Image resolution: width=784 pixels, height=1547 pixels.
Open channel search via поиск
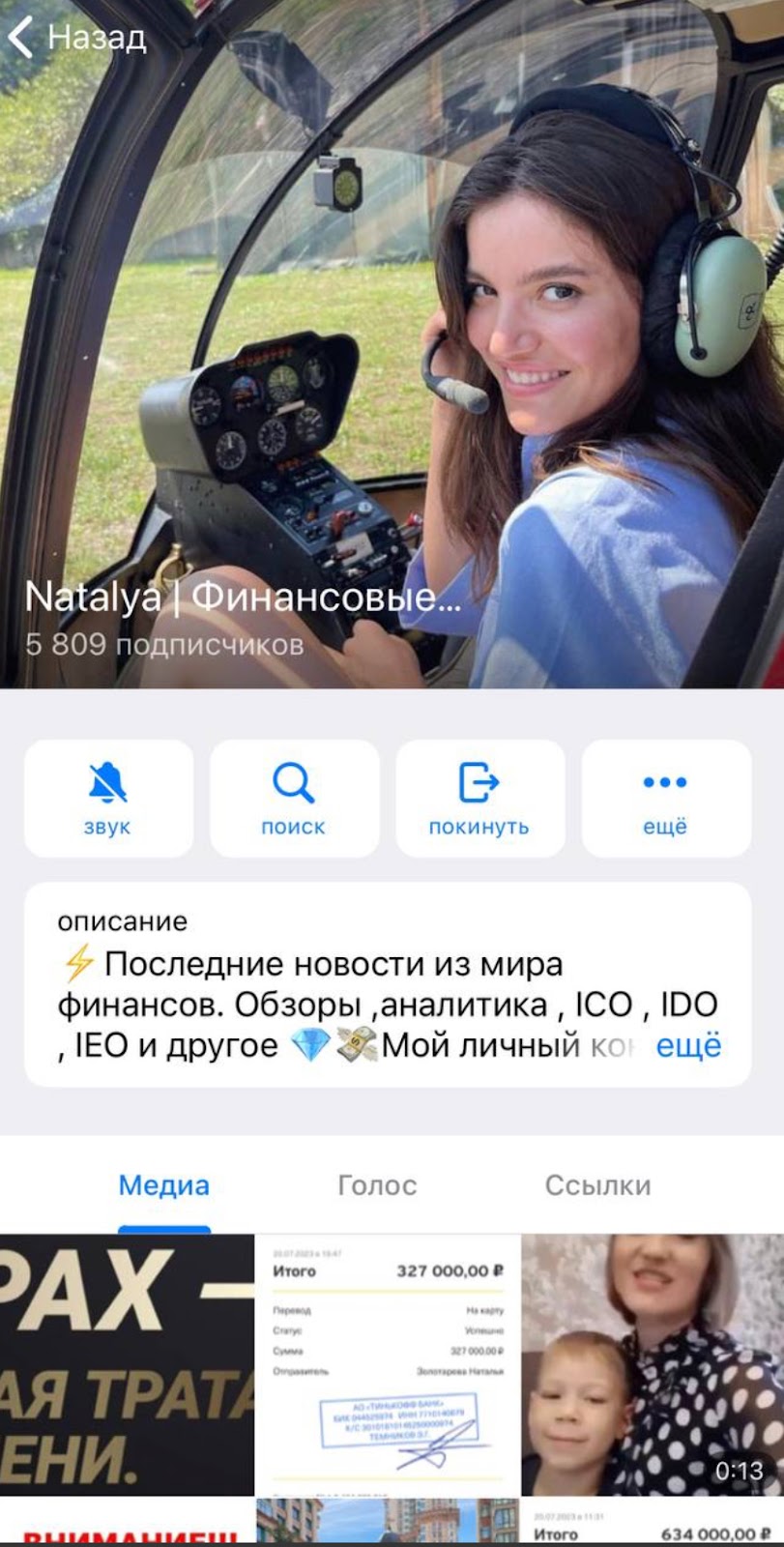click(294, 799)
